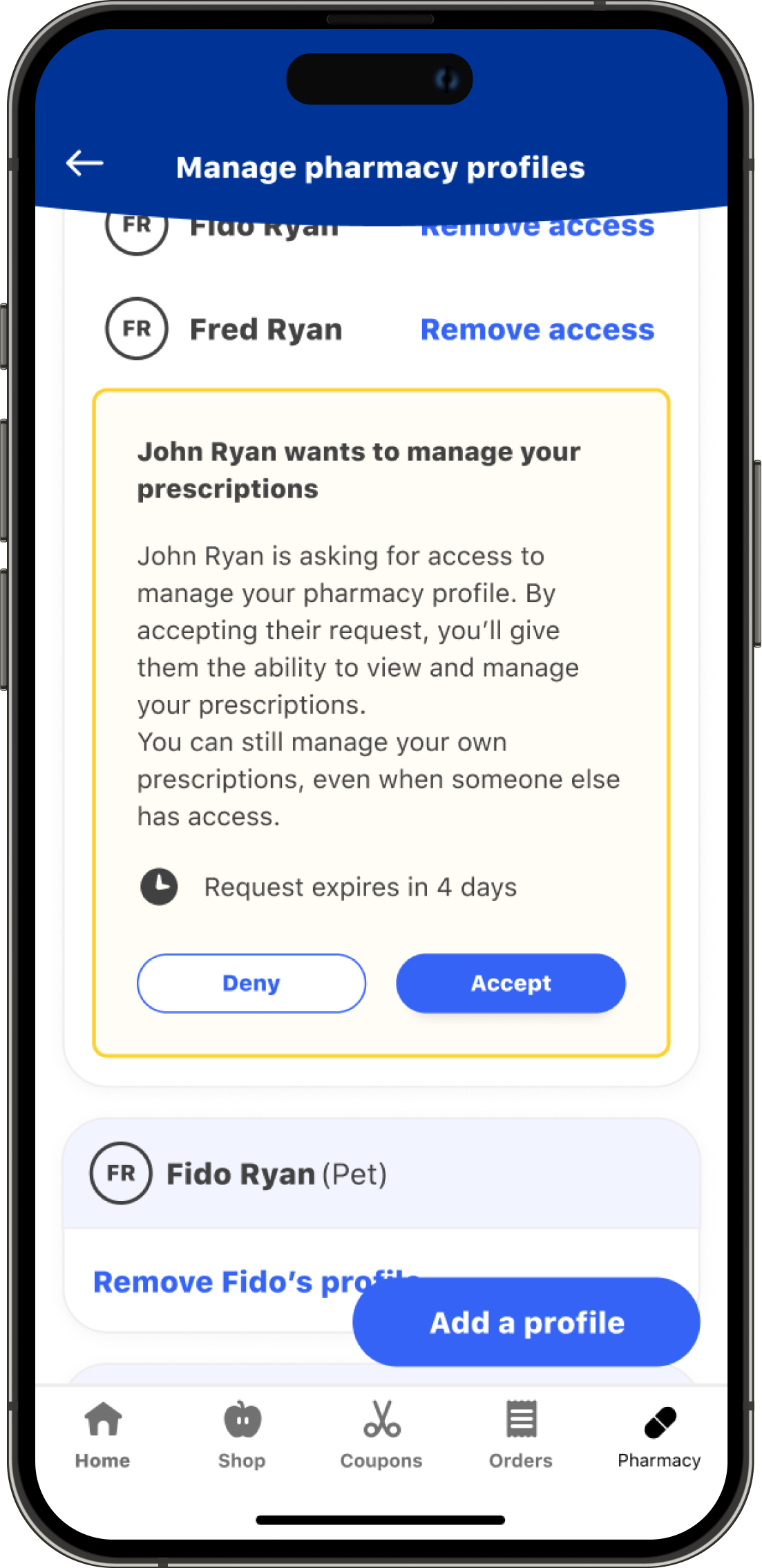The width and height of the screenshot is (762, 1568).
Task: Accept John Ryan's access request
Action: [x=511, y=983]
